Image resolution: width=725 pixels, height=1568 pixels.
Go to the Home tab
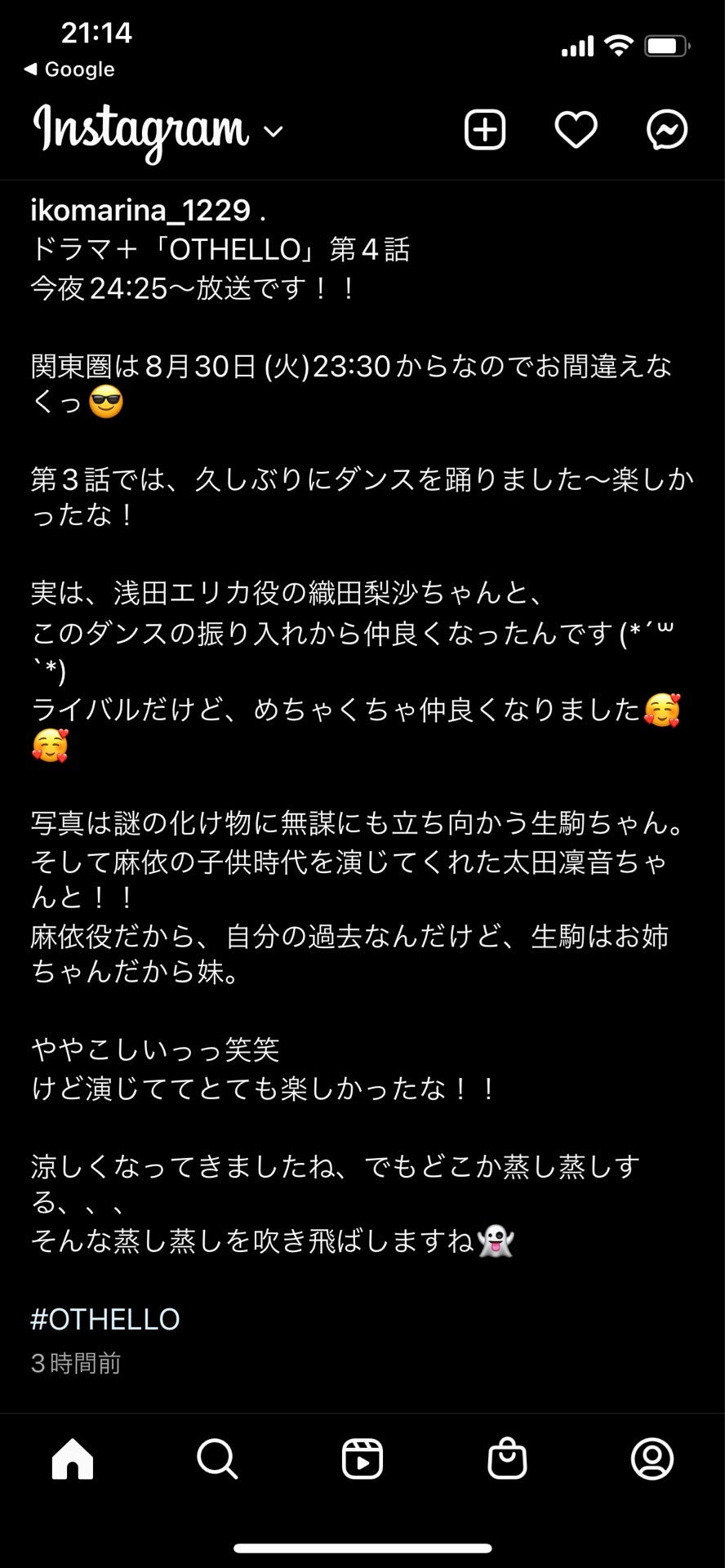tap(73, 1458)
